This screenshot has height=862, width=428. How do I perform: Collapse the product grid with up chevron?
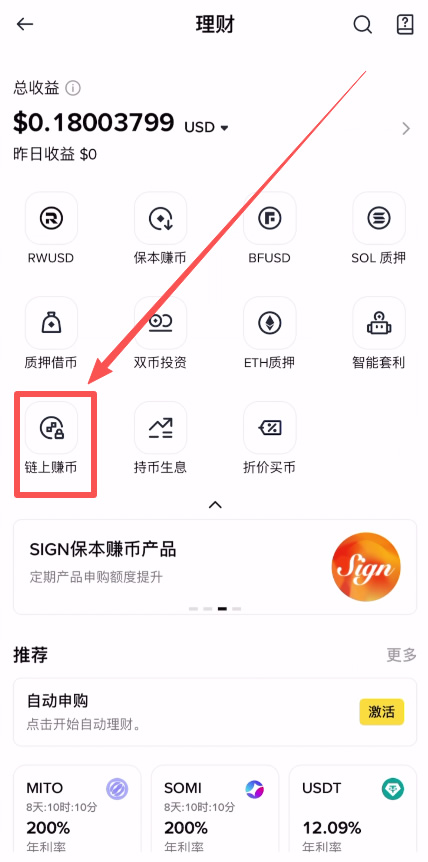(215, 505)
